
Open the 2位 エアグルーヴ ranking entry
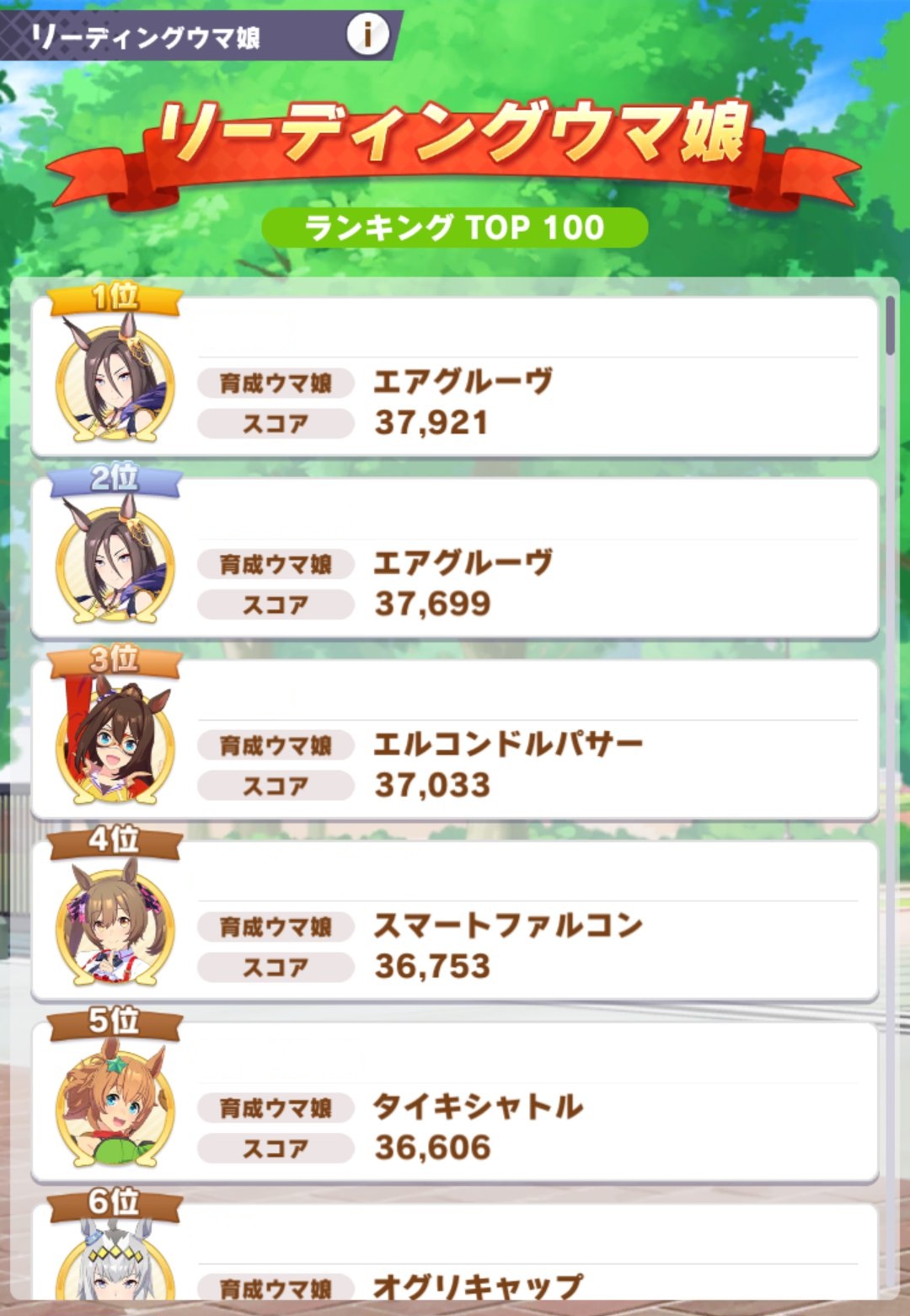tap(455, 558)
